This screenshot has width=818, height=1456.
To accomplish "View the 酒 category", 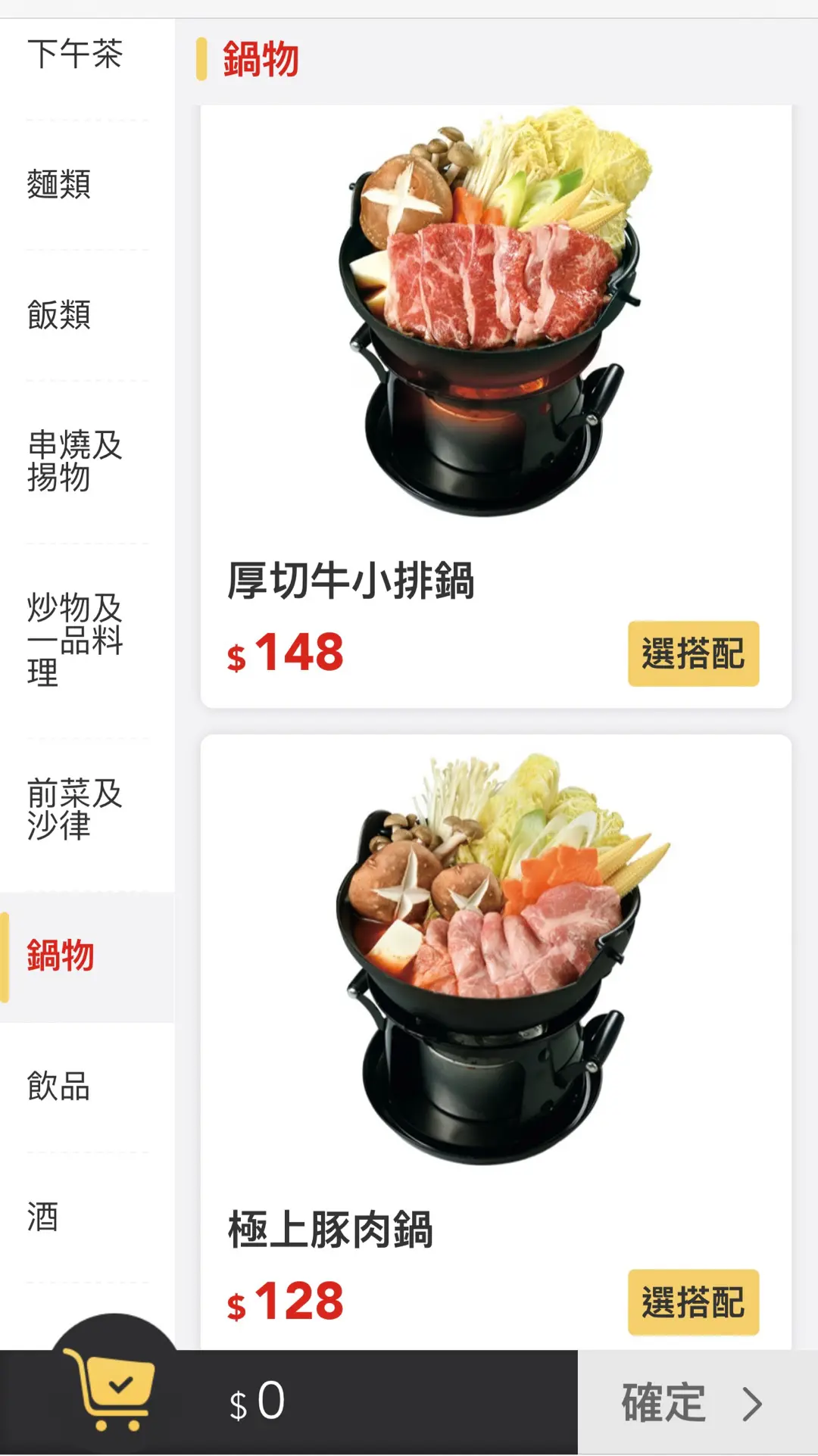I will pos(43,1217).
